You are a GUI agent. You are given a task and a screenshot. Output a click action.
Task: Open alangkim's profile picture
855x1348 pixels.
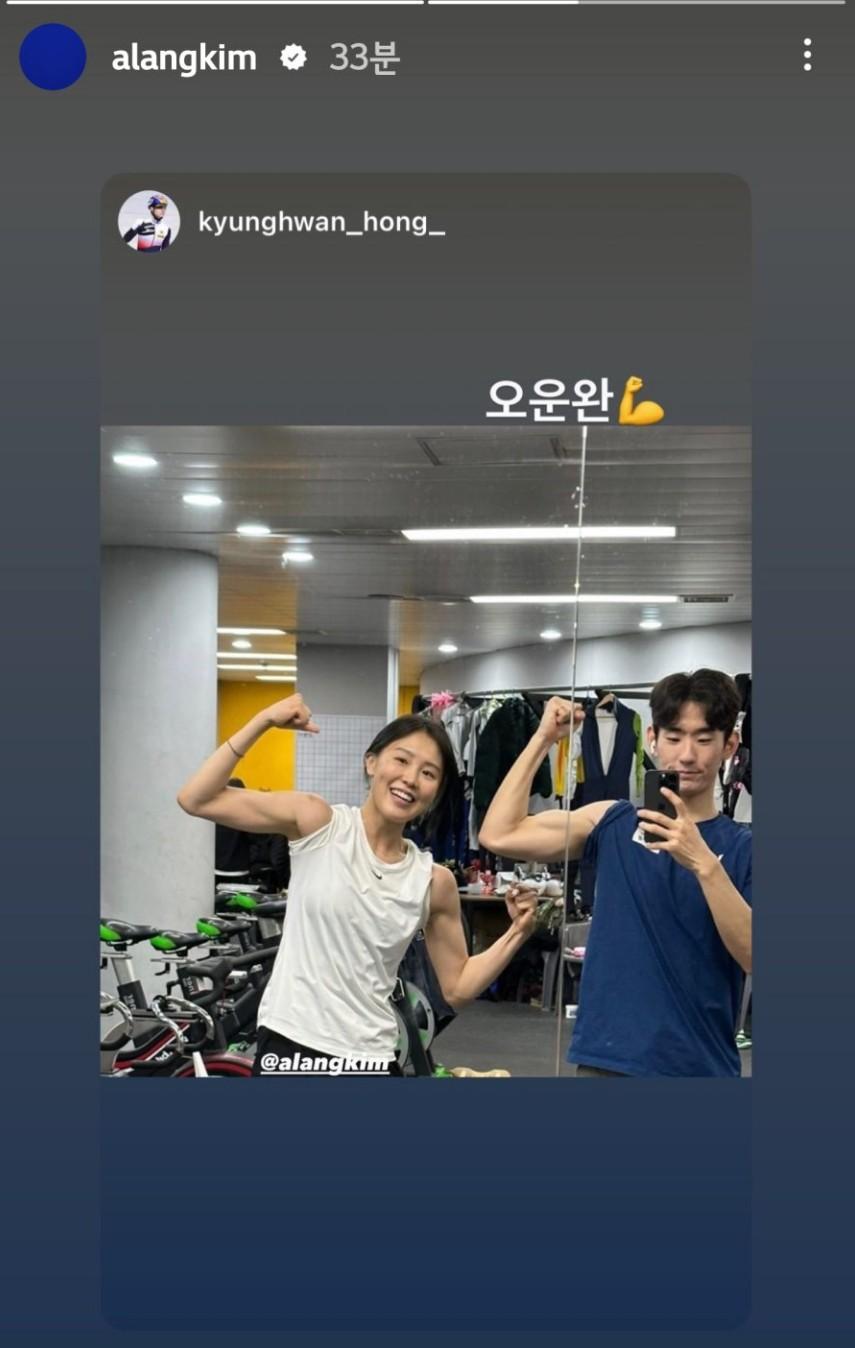coord(53,57)
